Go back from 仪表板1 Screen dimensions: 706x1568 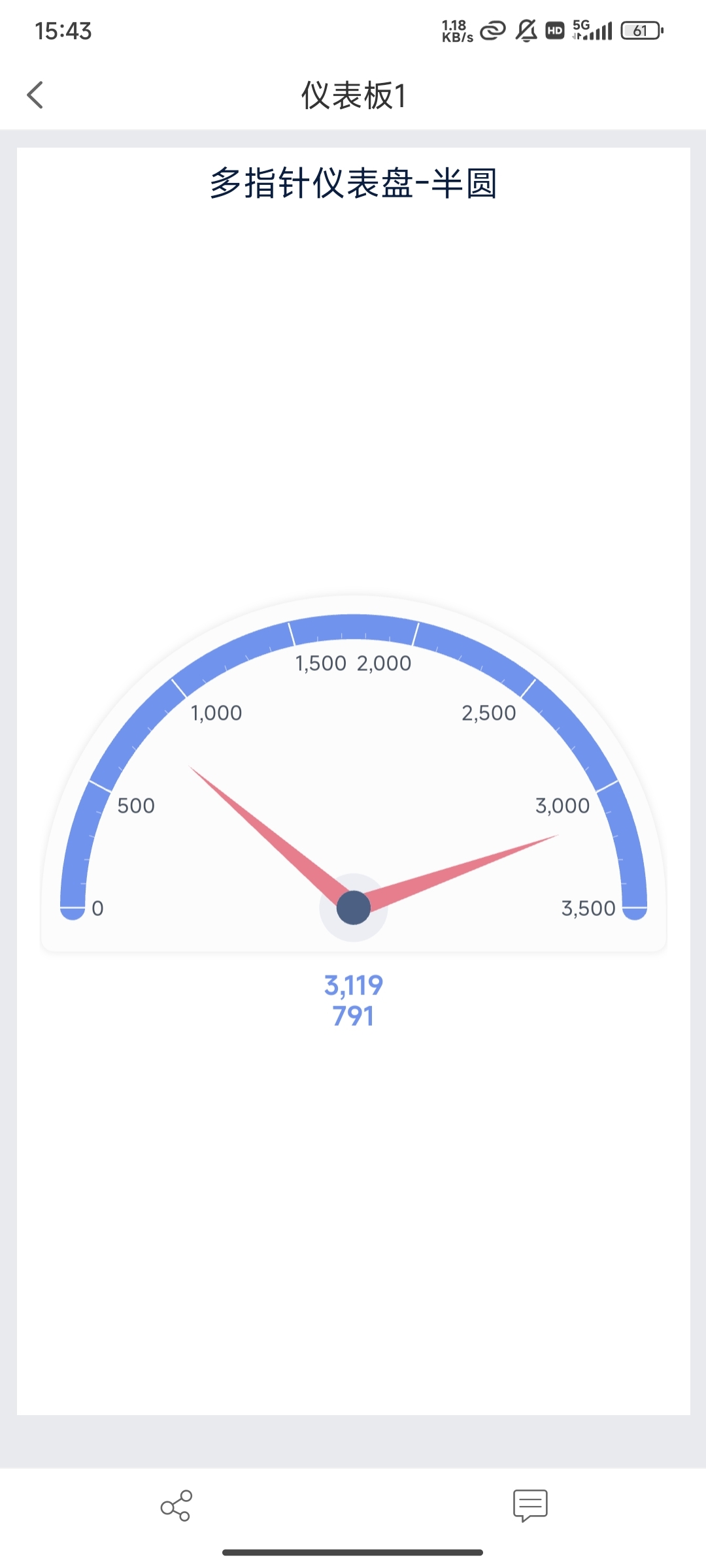pyautogui.click(x=35, y=95)
